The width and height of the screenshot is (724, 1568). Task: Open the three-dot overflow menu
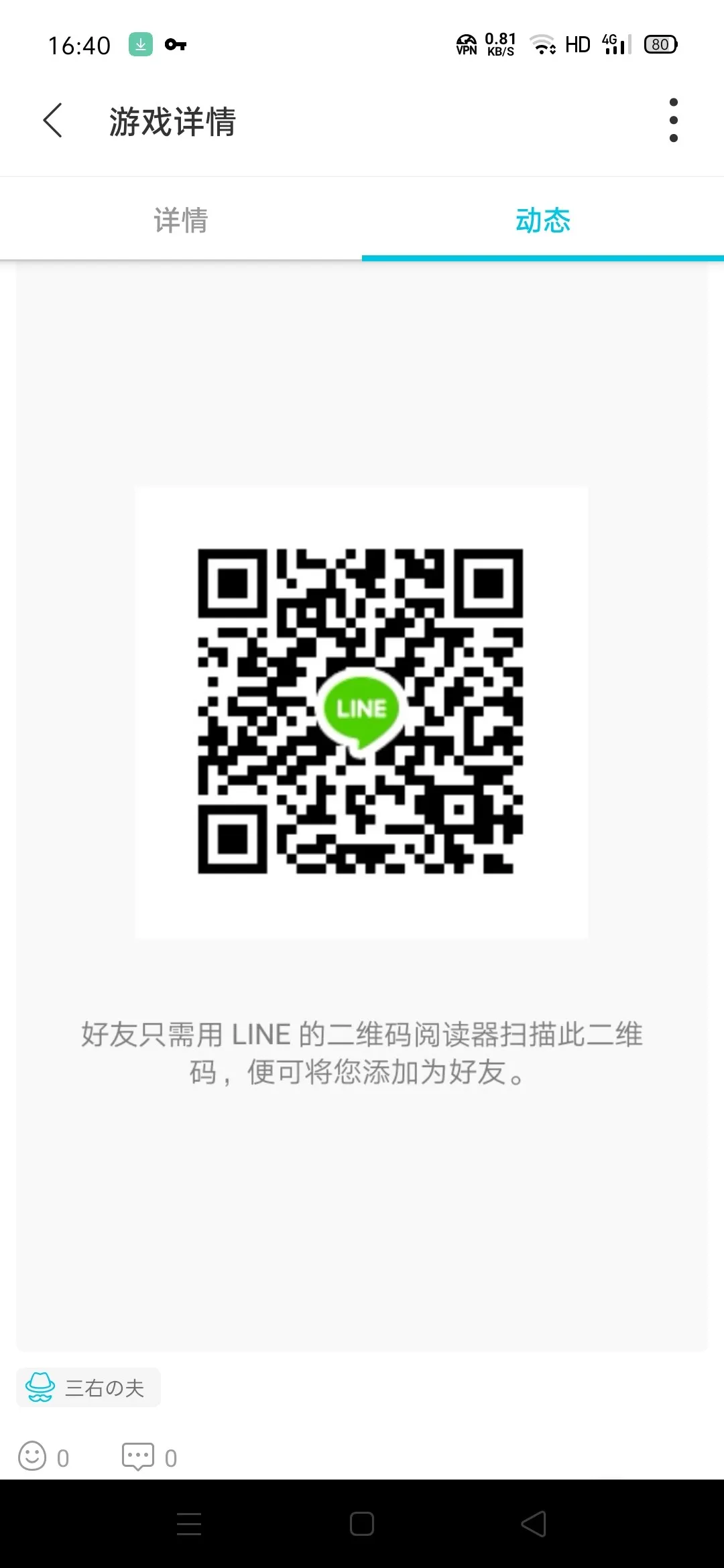point(673,121)
